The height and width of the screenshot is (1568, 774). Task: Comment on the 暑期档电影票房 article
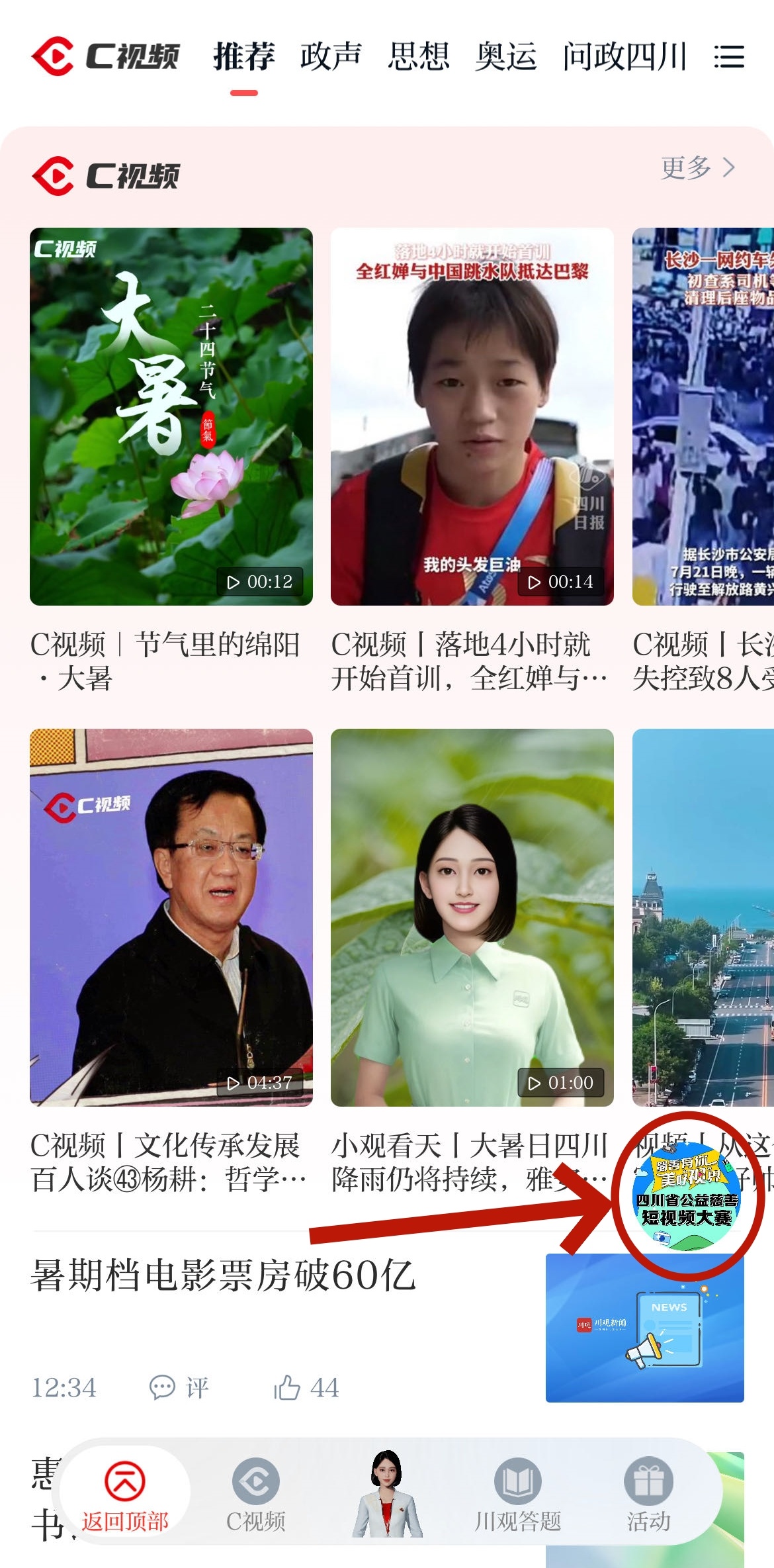pos(179,1387)
